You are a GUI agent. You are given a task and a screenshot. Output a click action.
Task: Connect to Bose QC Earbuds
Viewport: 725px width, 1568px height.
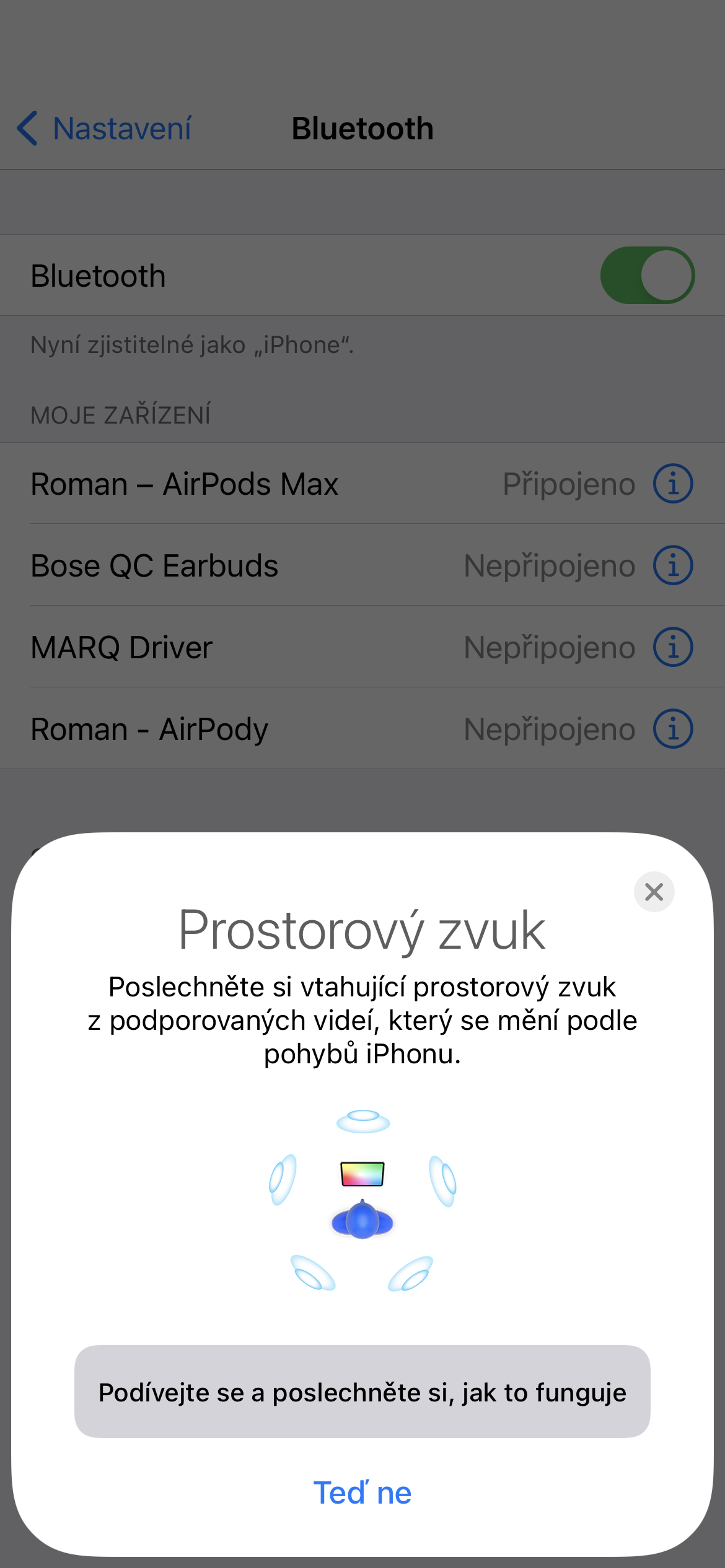tap(248, 565)
